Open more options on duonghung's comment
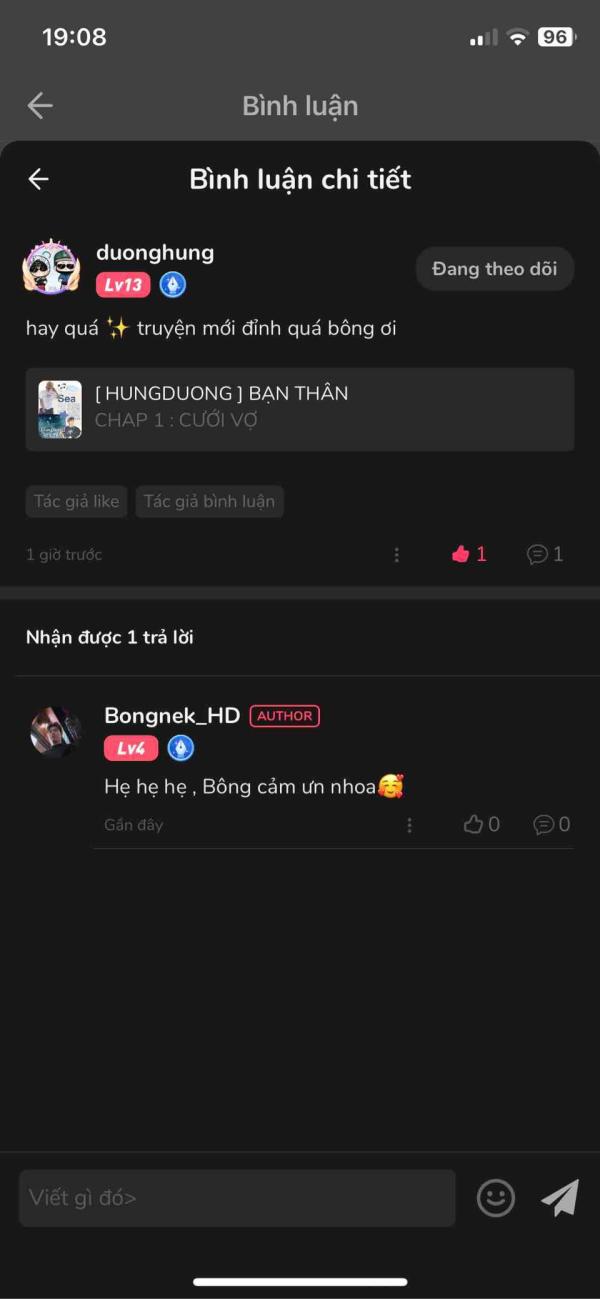 (397, 554)
